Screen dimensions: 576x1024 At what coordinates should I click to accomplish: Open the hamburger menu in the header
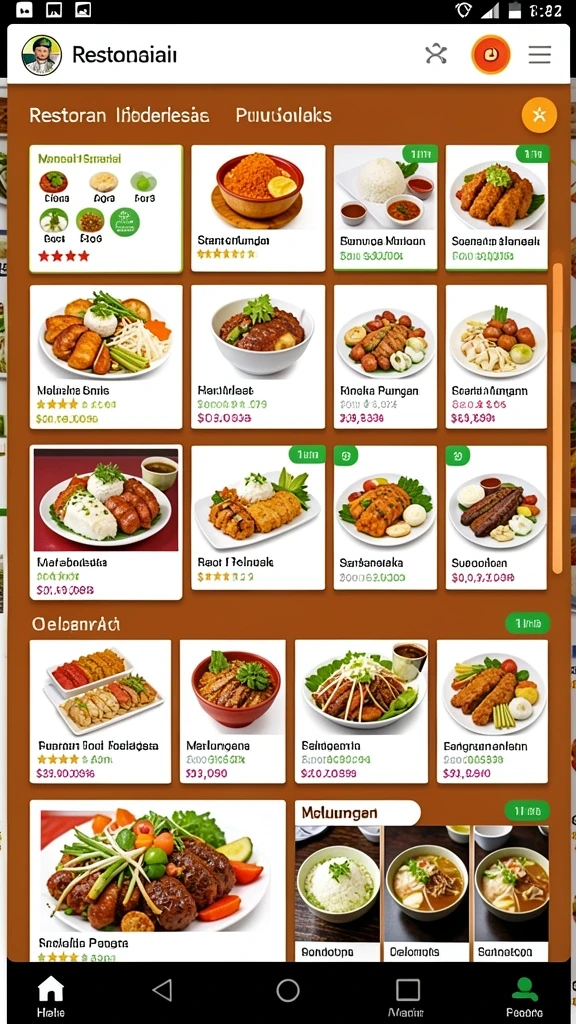click(x=539, y=55)
